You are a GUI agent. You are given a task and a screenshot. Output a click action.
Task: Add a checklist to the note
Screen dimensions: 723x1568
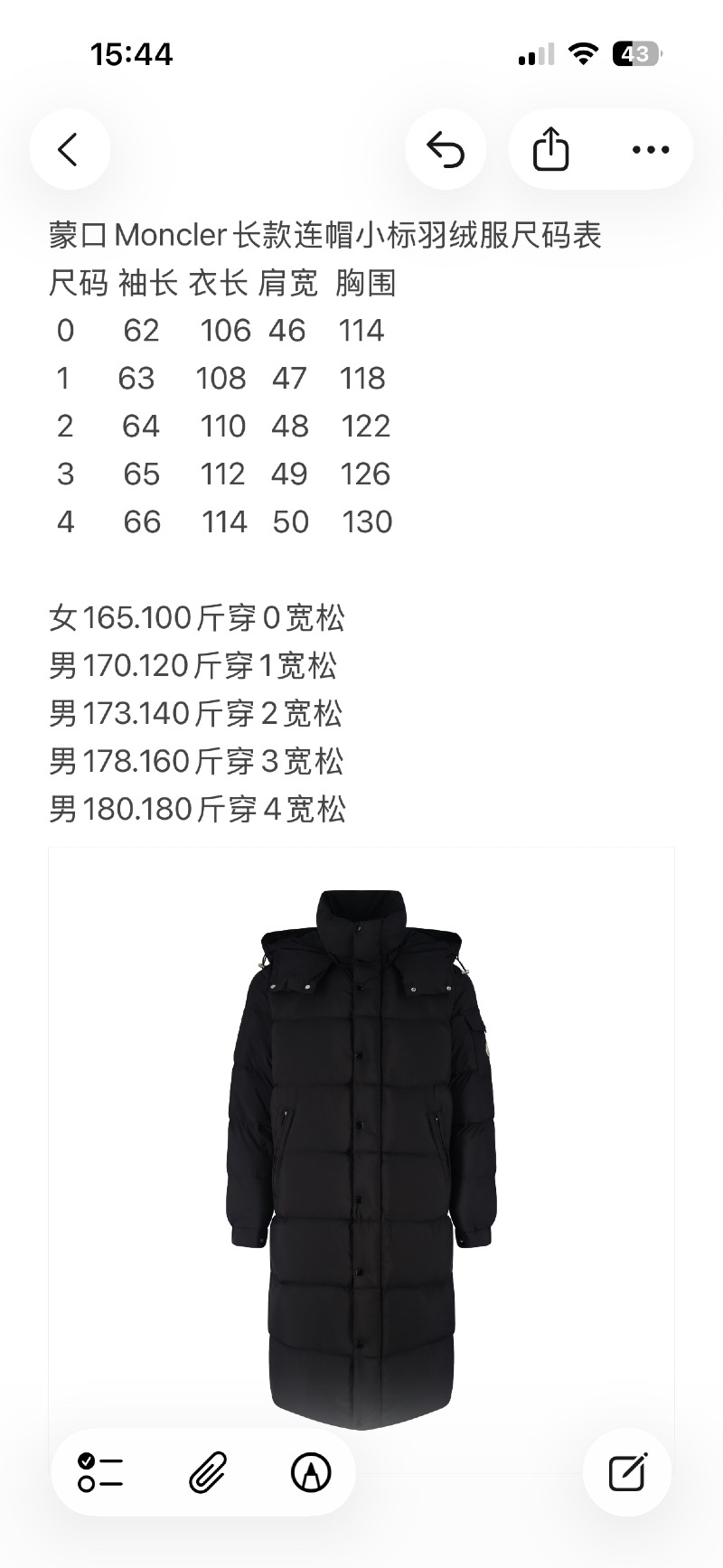click(99, 1472)
